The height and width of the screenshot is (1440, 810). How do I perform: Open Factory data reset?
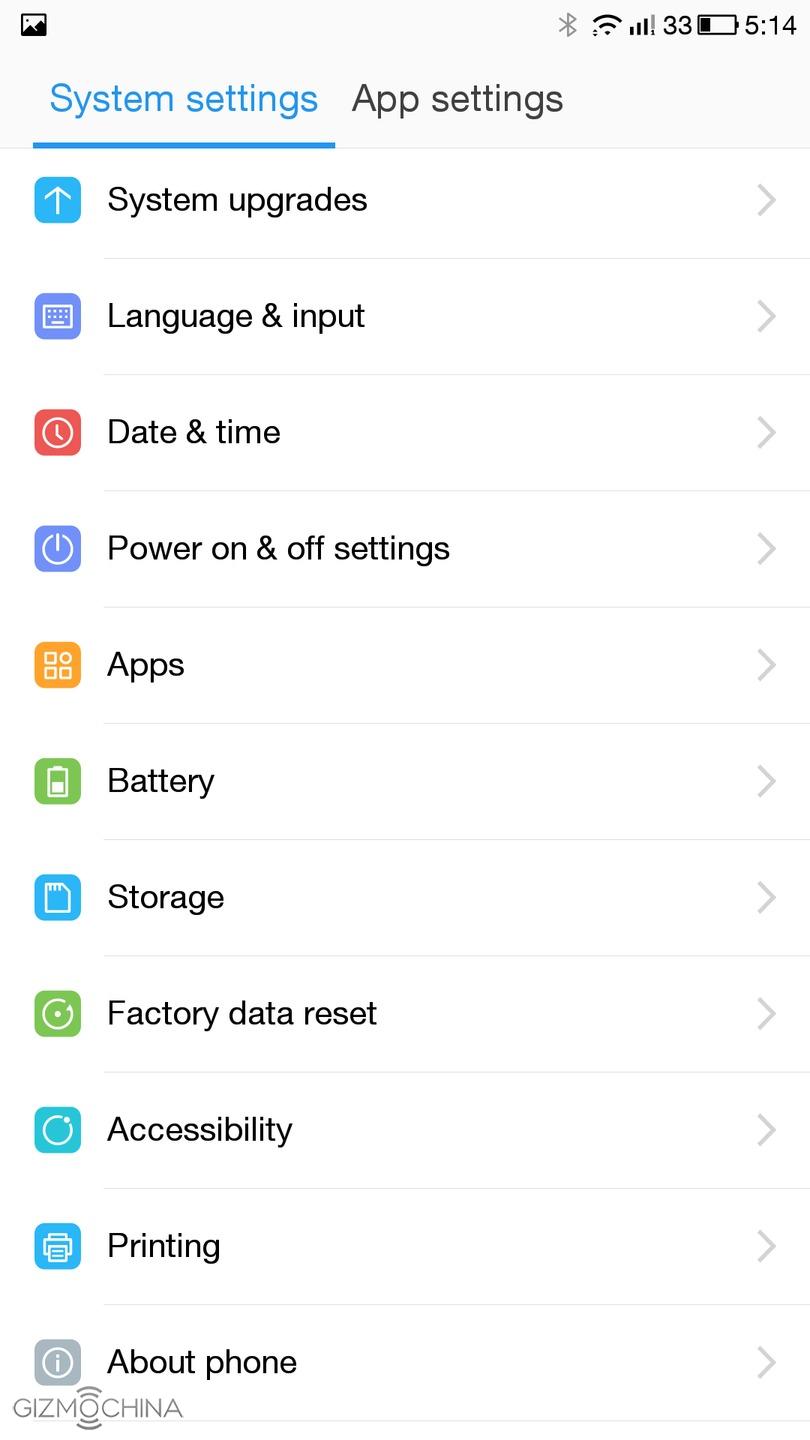pyautogui.click(x=405, y=1013)
